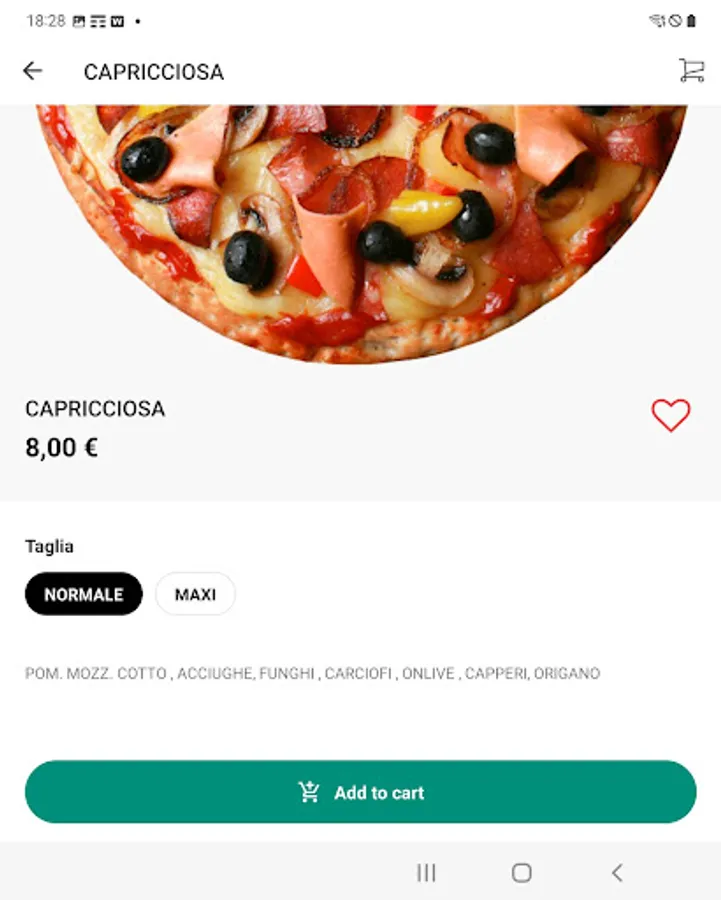The image size is (721, 900).
Task: Tap Add to cart
Action: 360,792
